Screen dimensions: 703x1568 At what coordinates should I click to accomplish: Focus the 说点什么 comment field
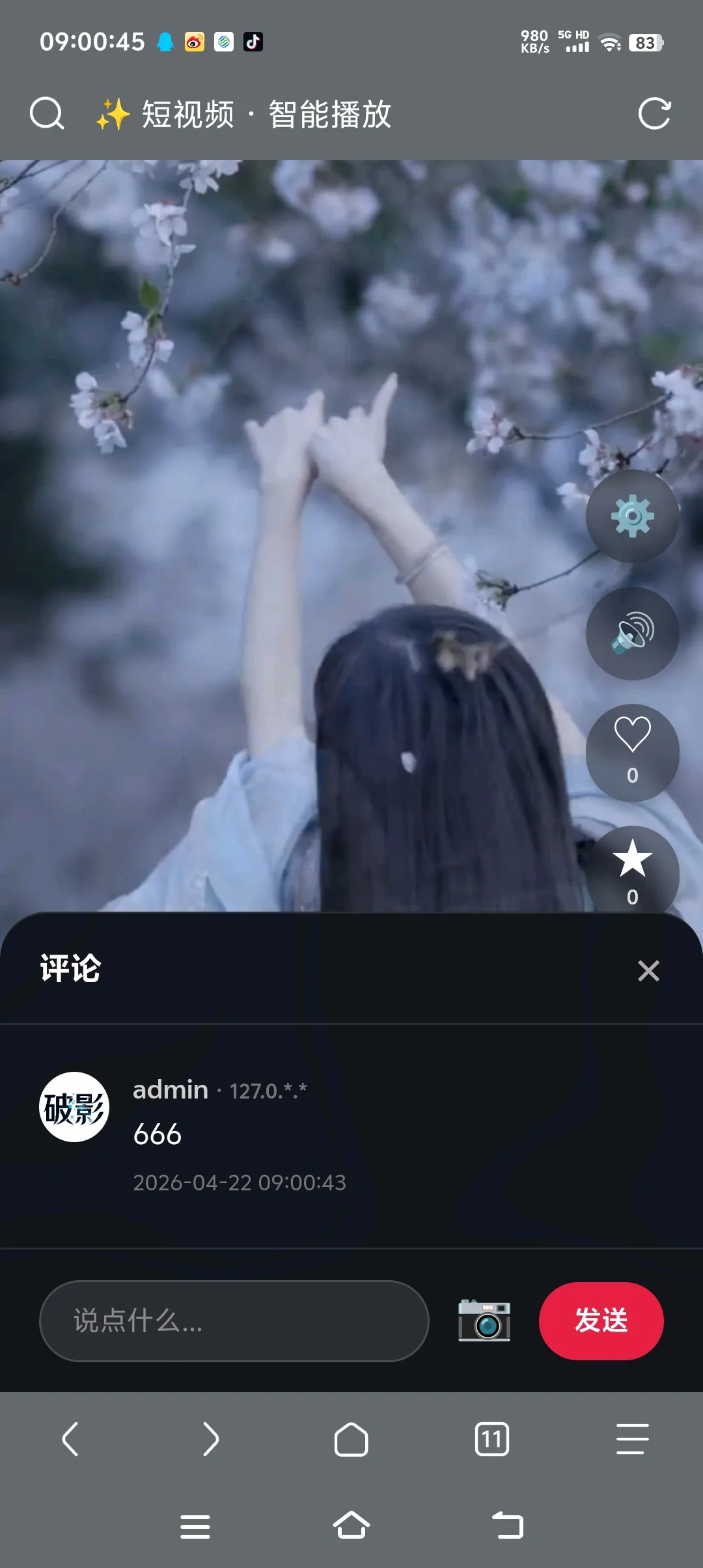234,1321
